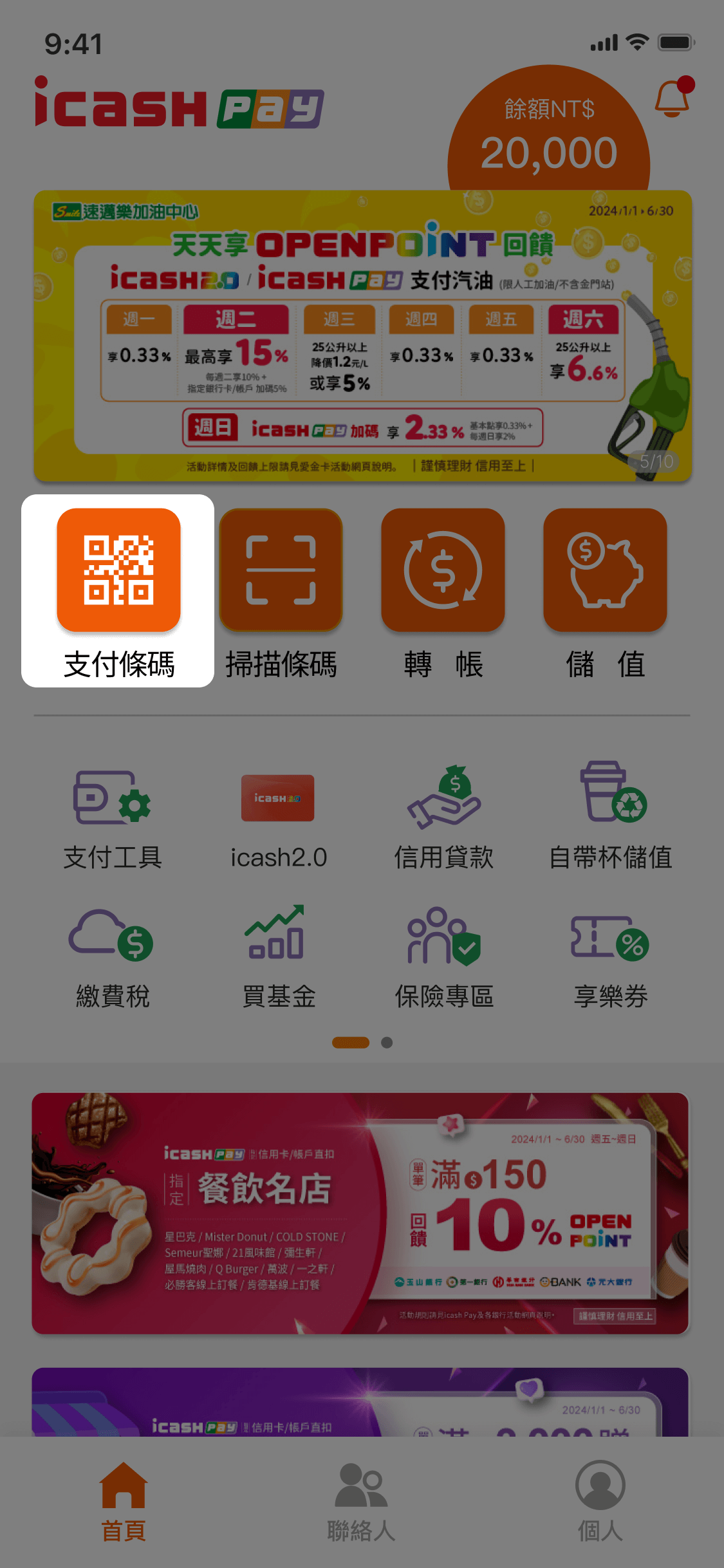This screenshot has width=724, height=1568.
Task: Open the notifications bell
Action: (x=673, y=98)
